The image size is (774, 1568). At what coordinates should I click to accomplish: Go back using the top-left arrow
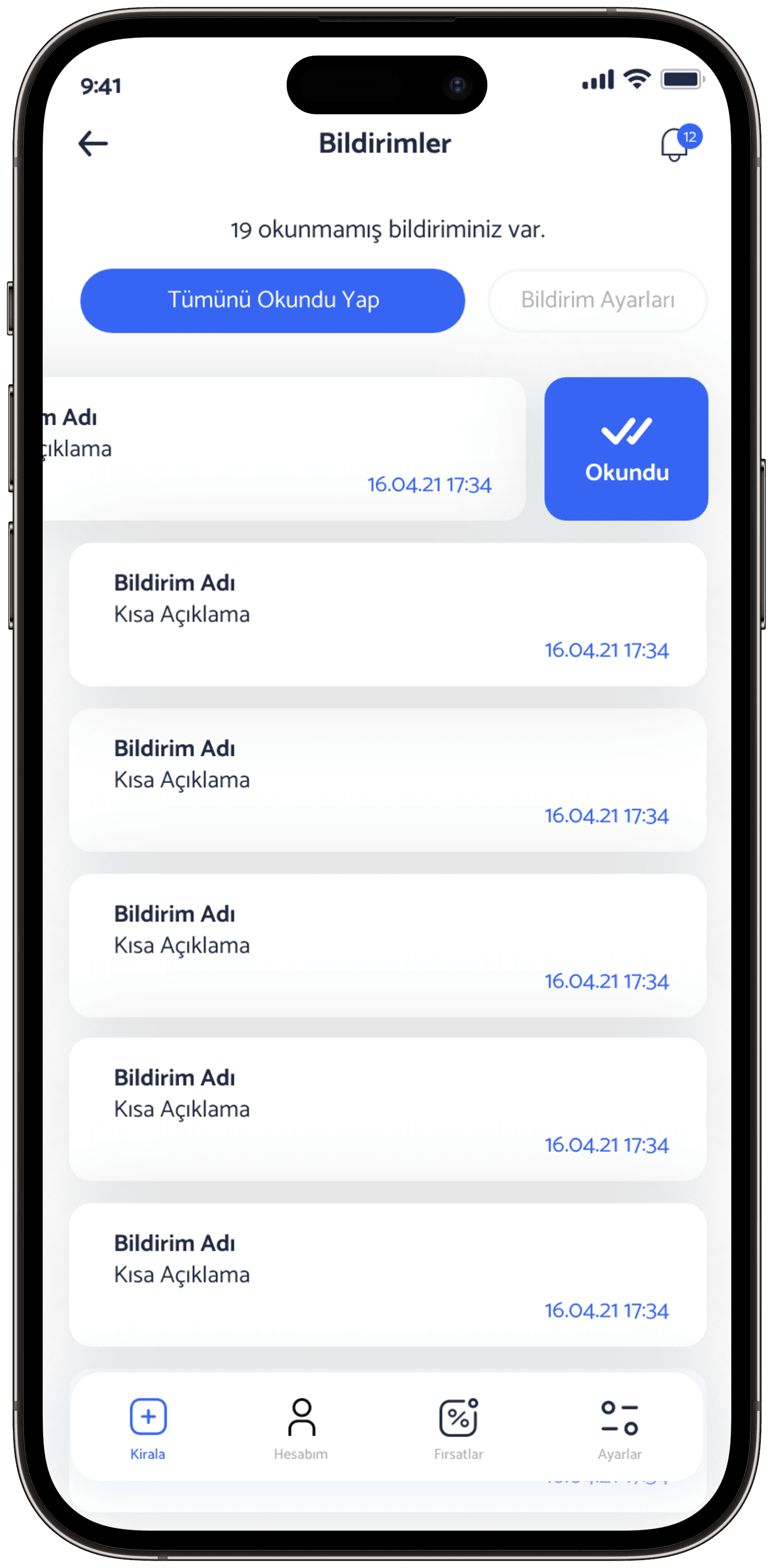click(x=93, y=144)
